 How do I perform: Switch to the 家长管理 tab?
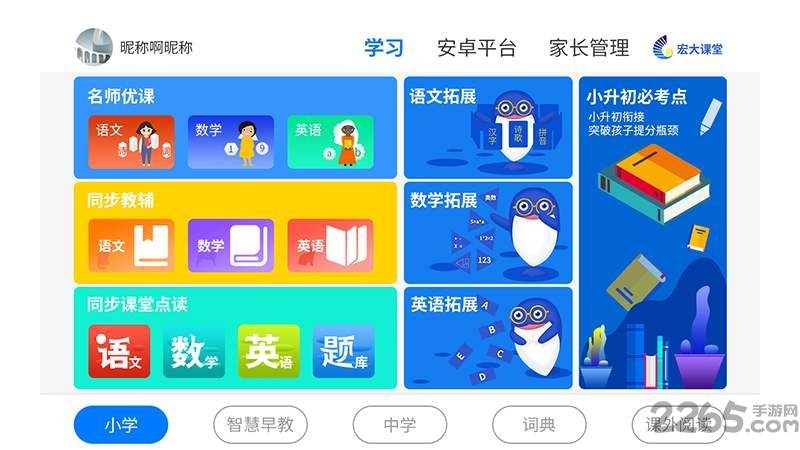588,48
